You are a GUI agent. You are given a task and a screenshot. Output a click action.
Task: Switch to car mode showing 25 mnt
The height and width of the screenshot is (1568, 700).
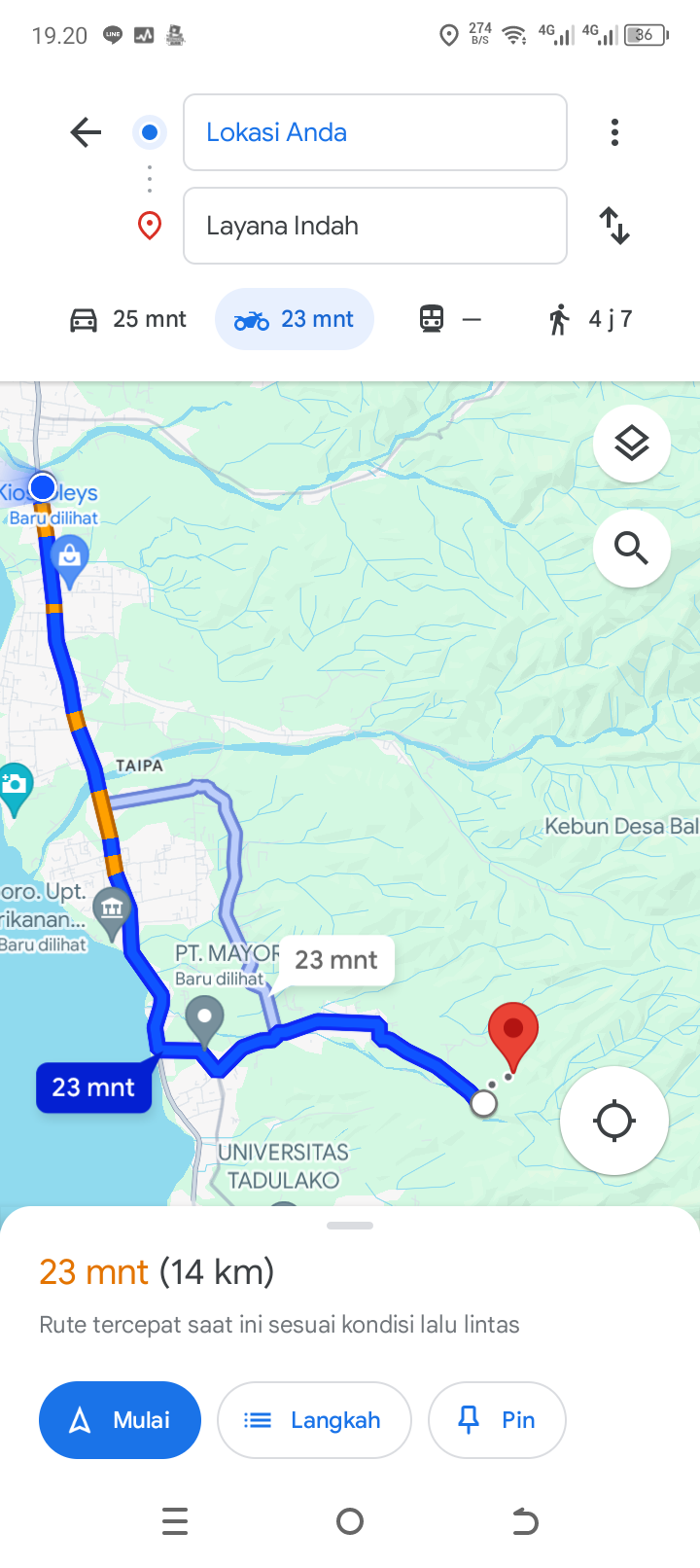[127, 319]
